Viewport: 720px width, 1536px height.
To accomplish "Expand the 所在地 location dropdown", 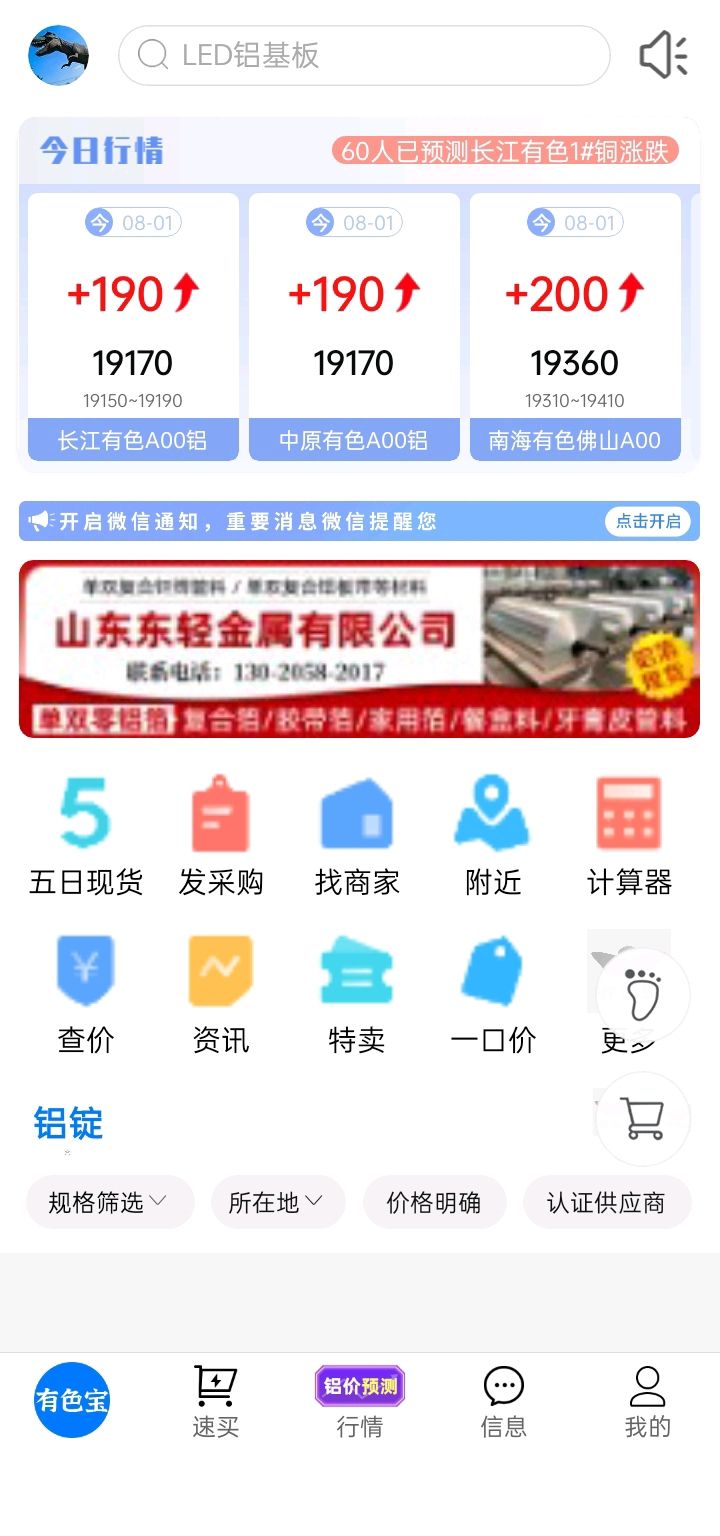I will (278, 1202).
